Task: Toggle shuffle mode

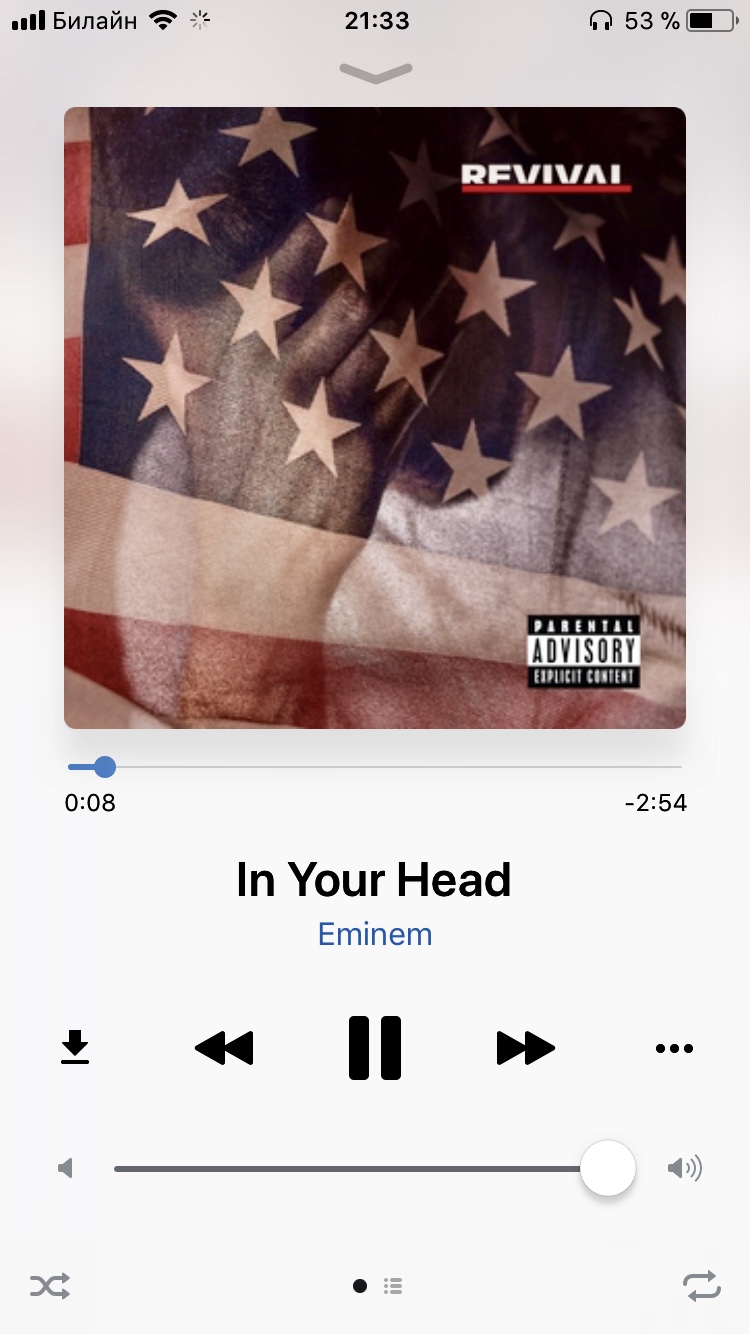Action: (50, 1286)
